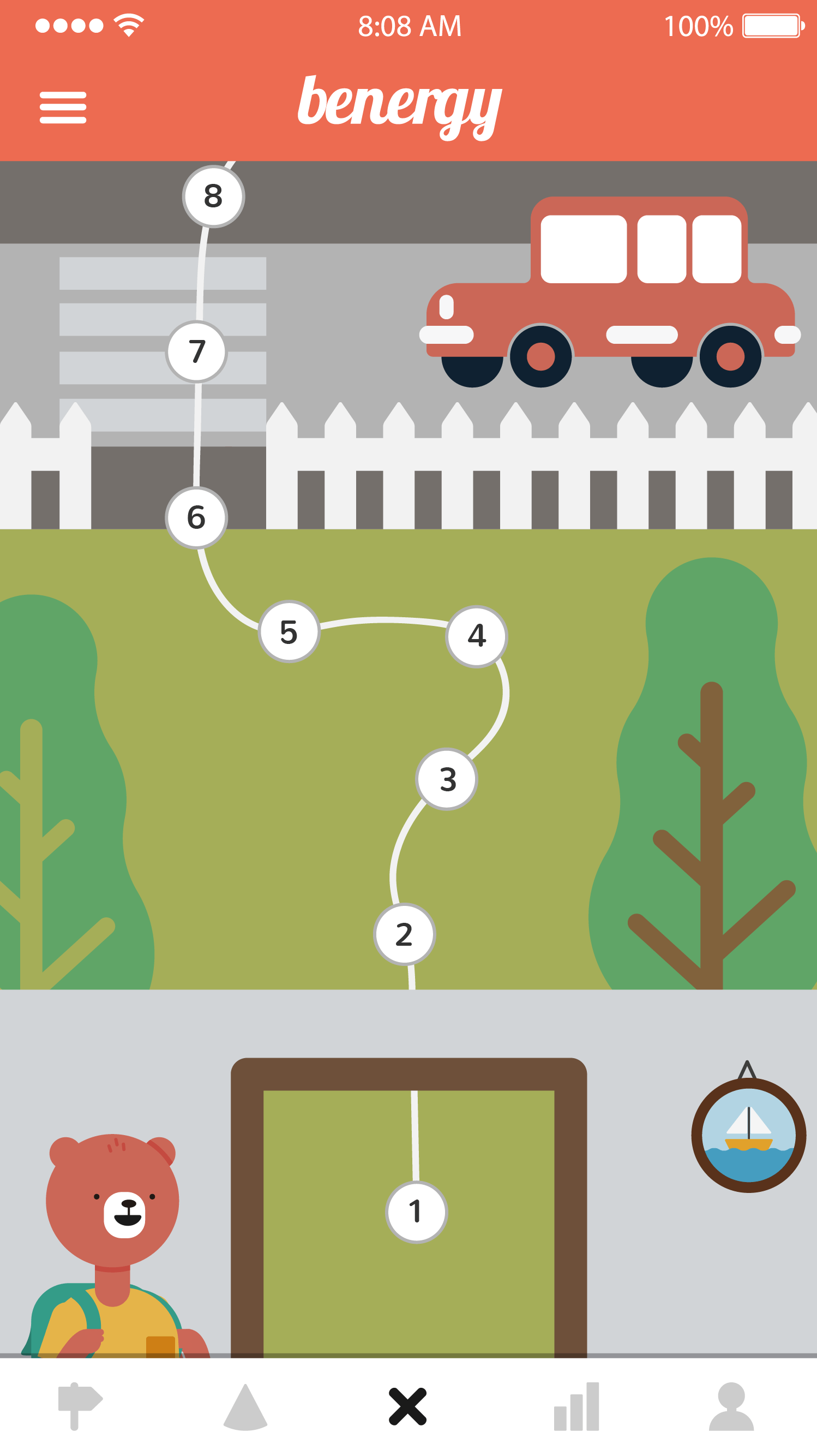Tap the X button in bottom bar
Screen dimensions: 817x1456
[x=407, y=1406]
